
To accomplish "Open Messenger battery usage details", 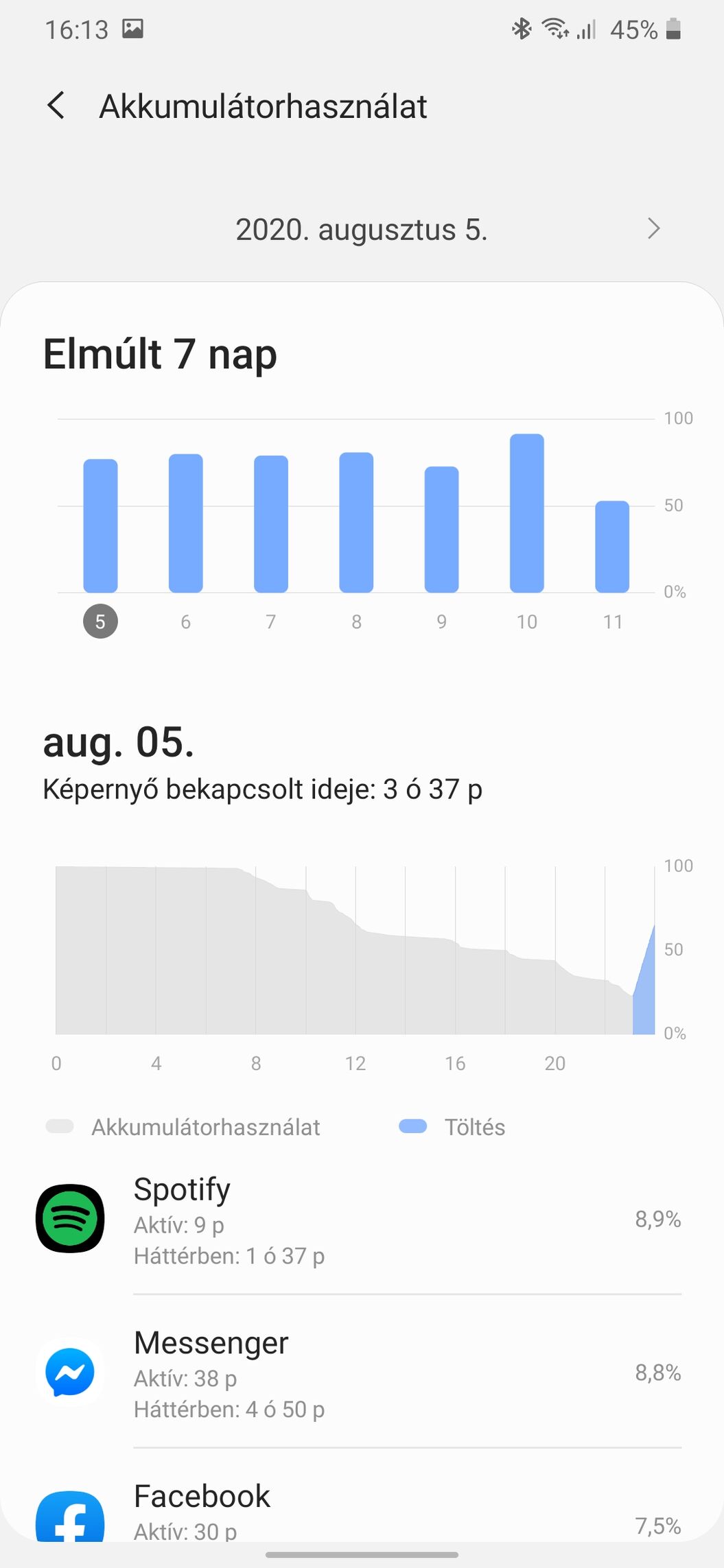I will (362, 1373).
